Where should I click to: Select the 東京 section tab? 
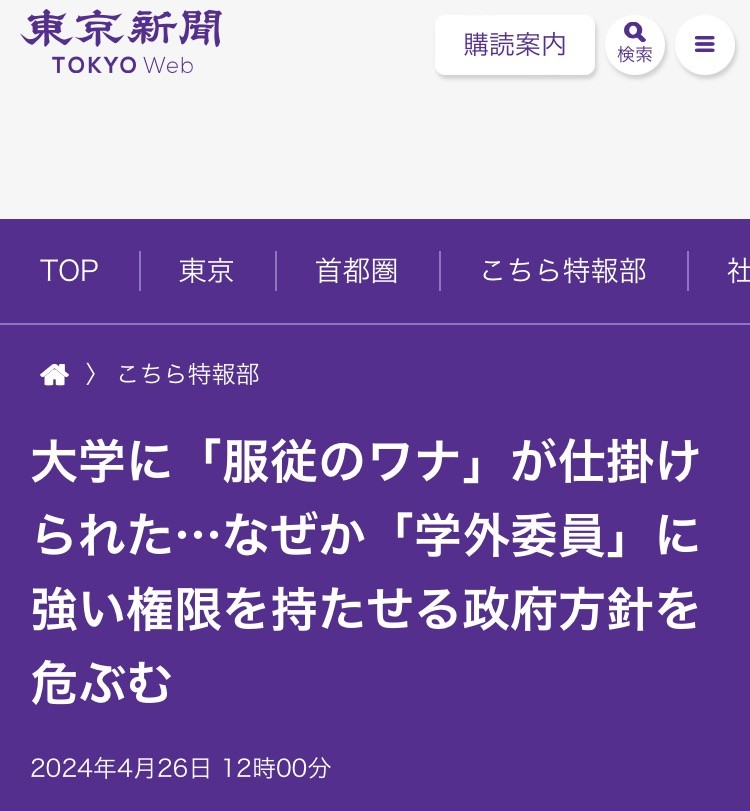206,271
